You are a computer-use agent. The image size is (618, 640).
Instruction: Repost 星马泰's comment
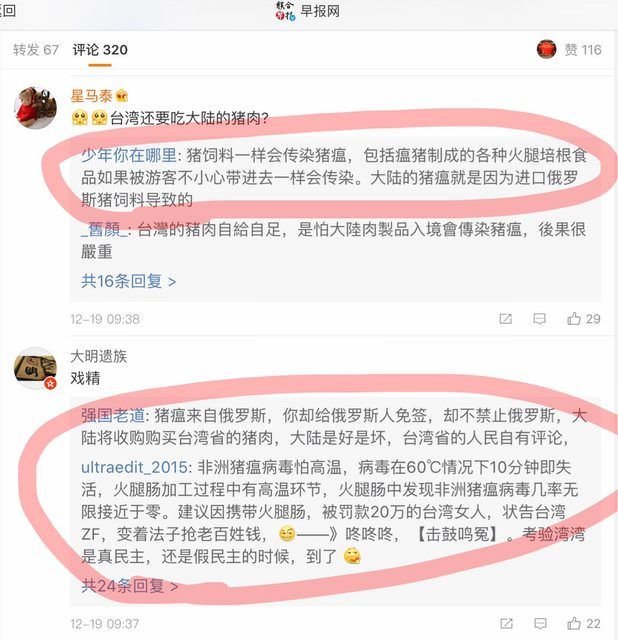pos(506,319)
